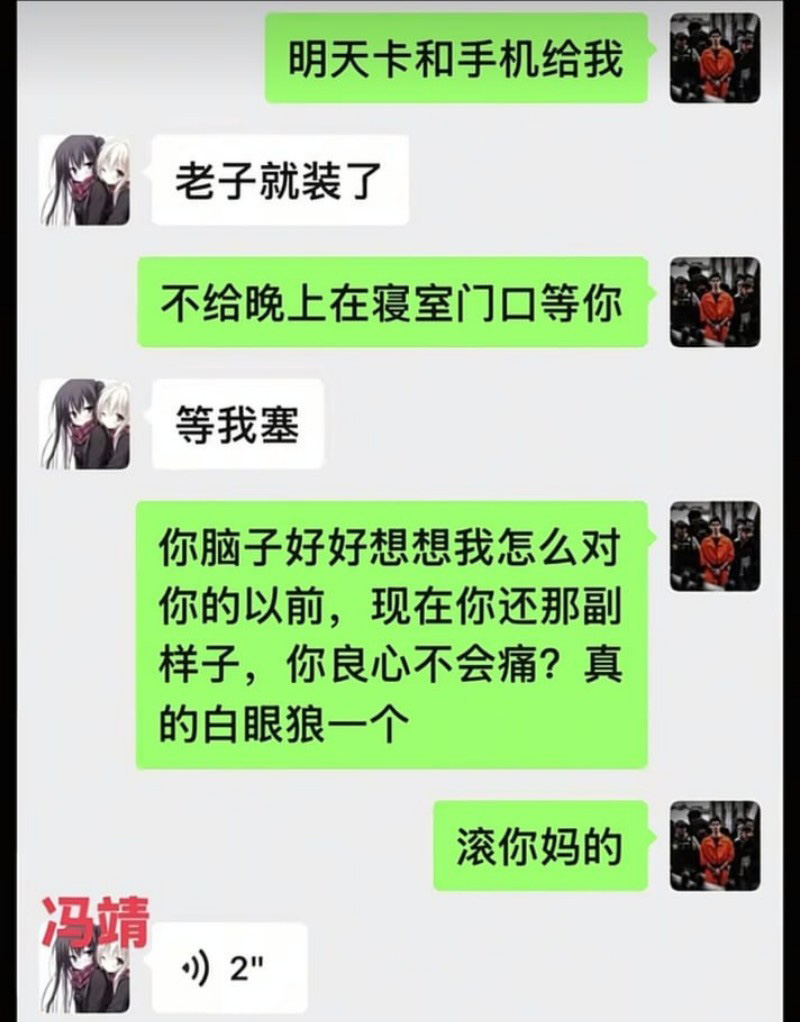Open profile from avatar beside "老子就装了"

coord(86,180)
